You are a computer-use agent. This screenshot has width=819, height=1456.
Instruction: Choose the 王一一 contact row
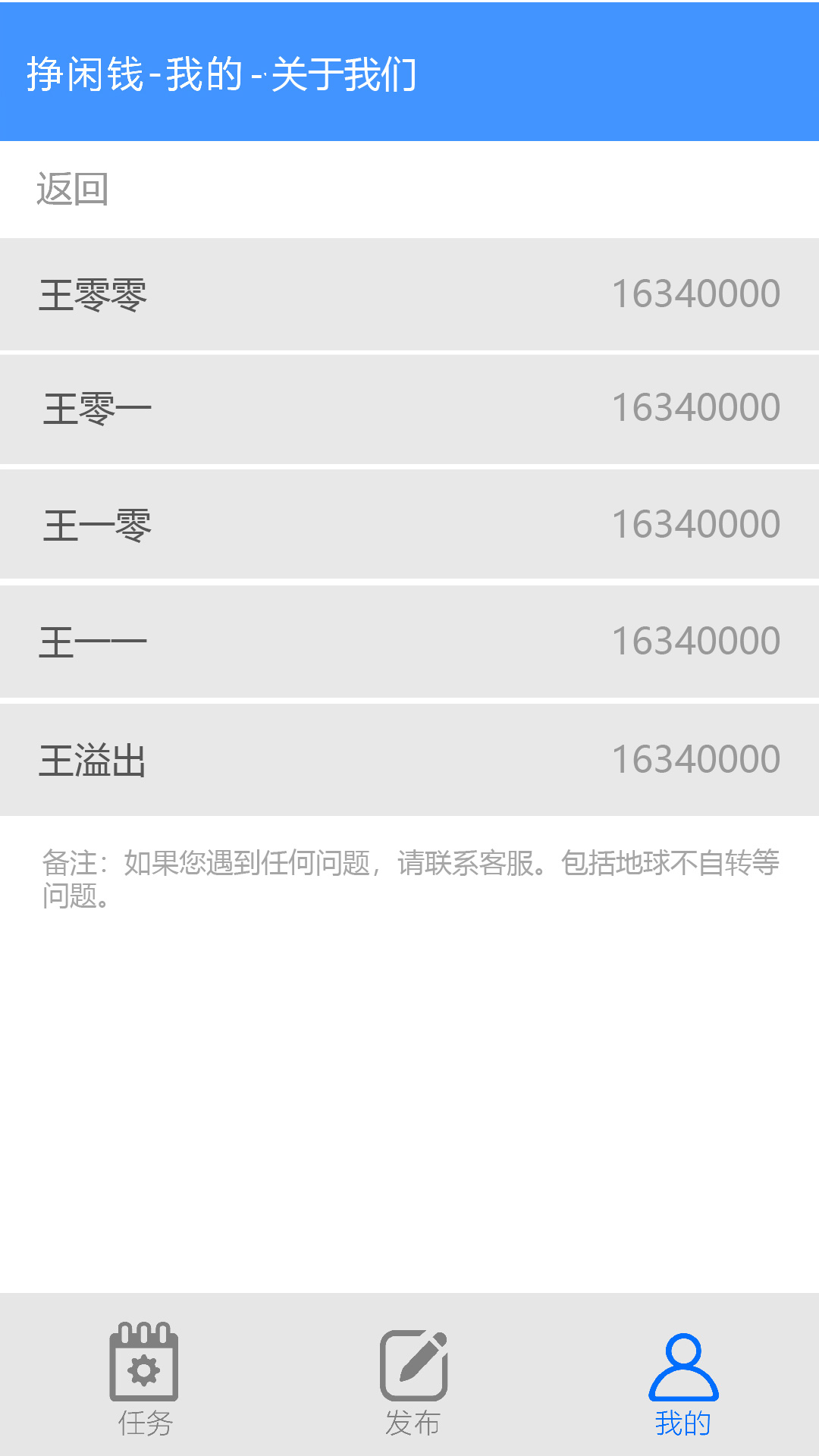tap(409, 642)
